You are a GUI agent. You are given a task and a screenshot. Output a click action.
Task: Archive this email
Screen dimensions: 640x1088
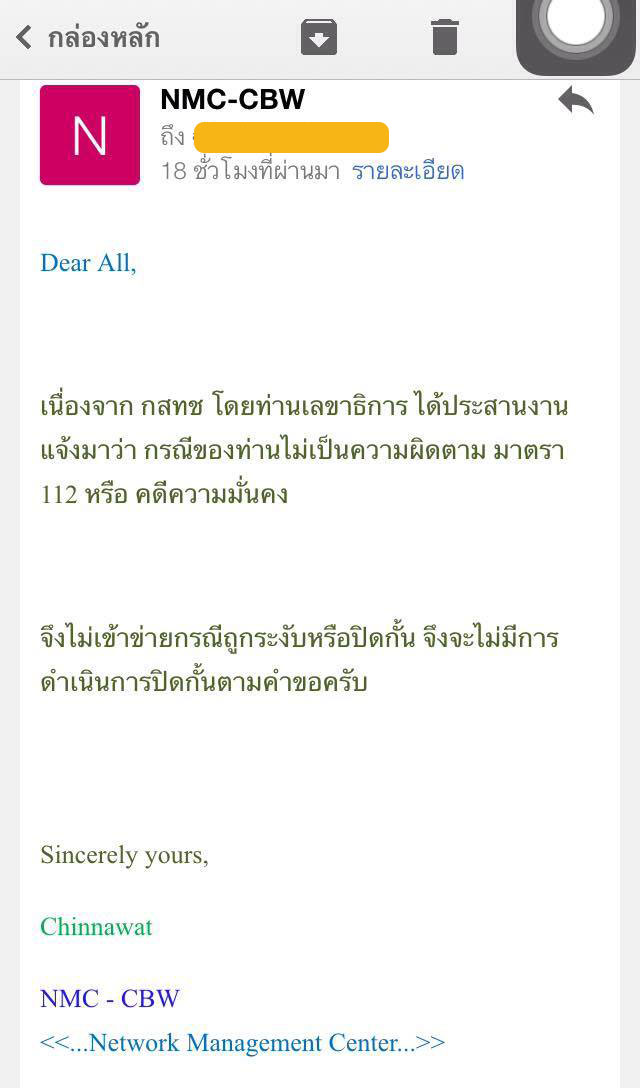click(319, 38)
